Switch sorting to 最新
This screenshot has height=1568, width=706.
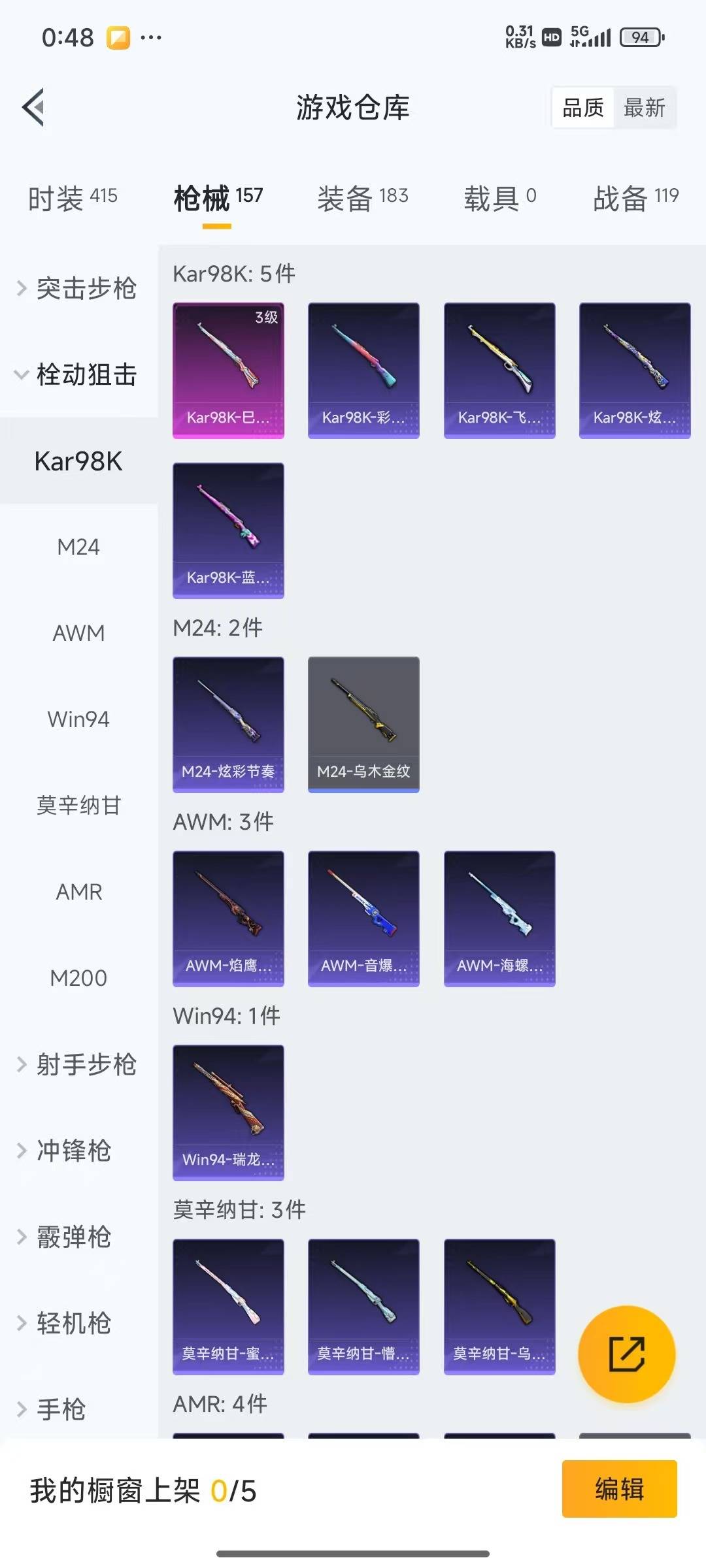click(645, 108)
